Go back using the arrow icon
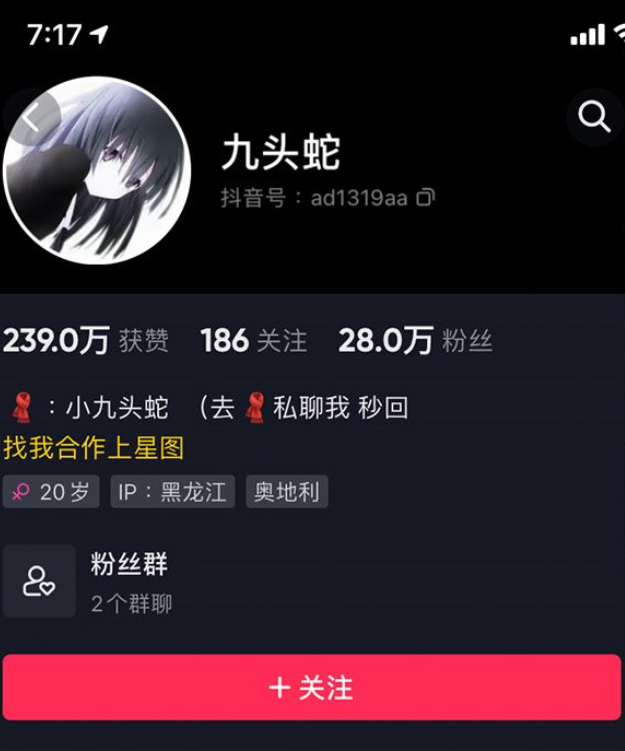The height and width of the screenshot is (751, 625). click(32, 119)
